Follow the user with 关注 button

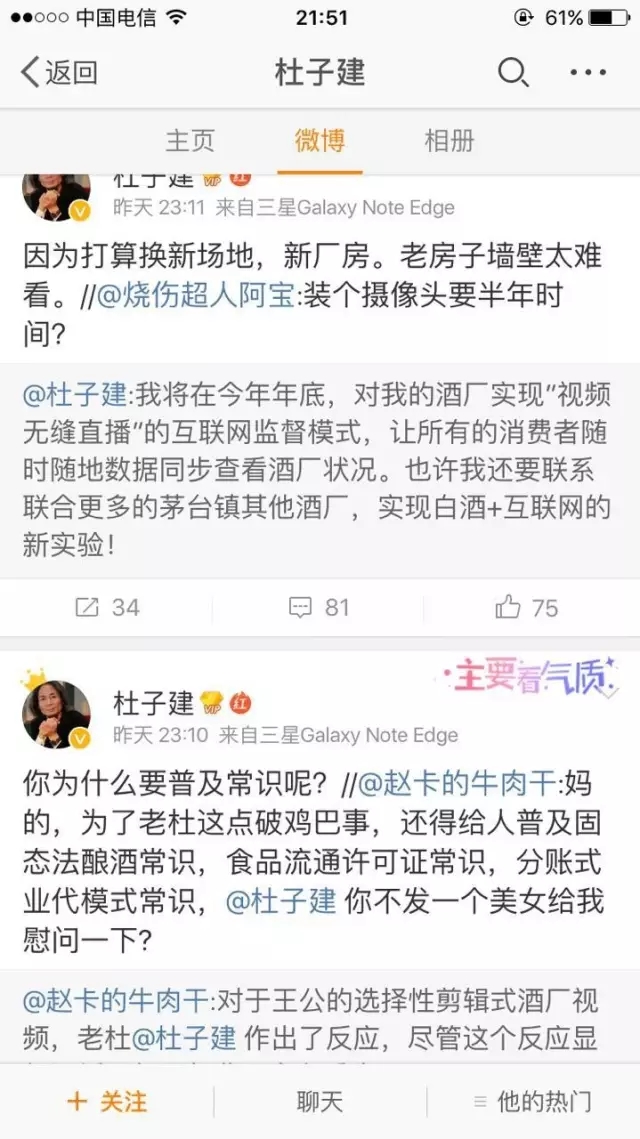tap(107, 1102)
